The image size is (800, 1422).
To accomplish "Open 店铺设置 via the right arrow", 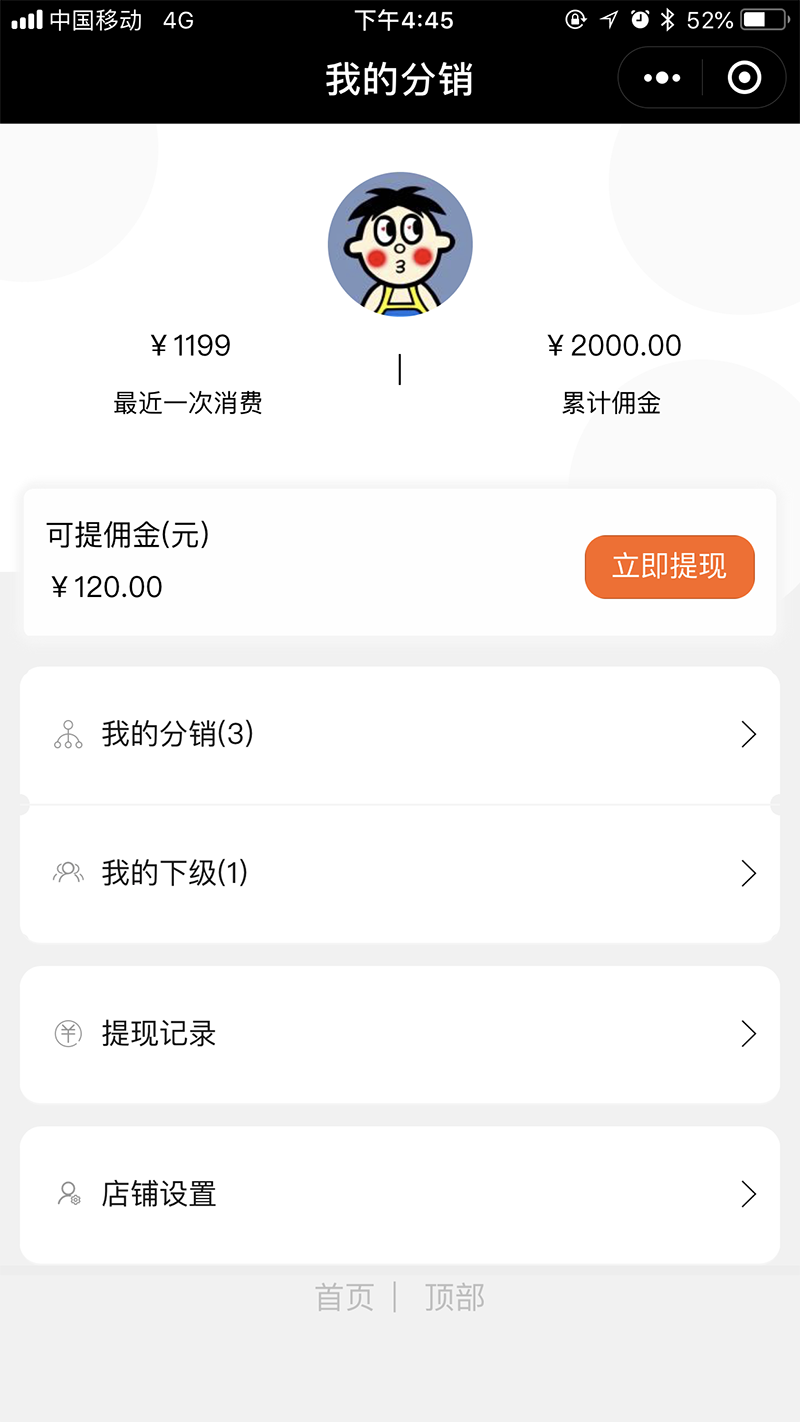I will (748, 1194).
